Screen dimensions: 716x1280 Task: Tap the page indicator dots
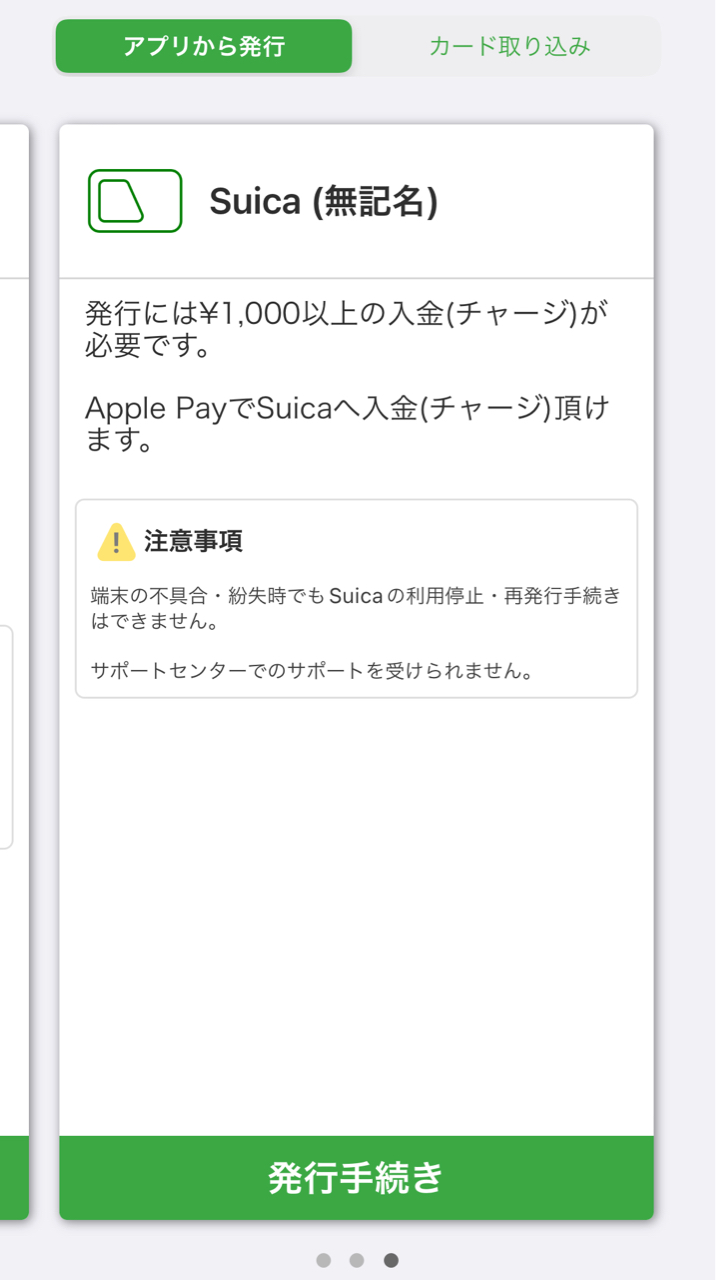pos(357,1260)
